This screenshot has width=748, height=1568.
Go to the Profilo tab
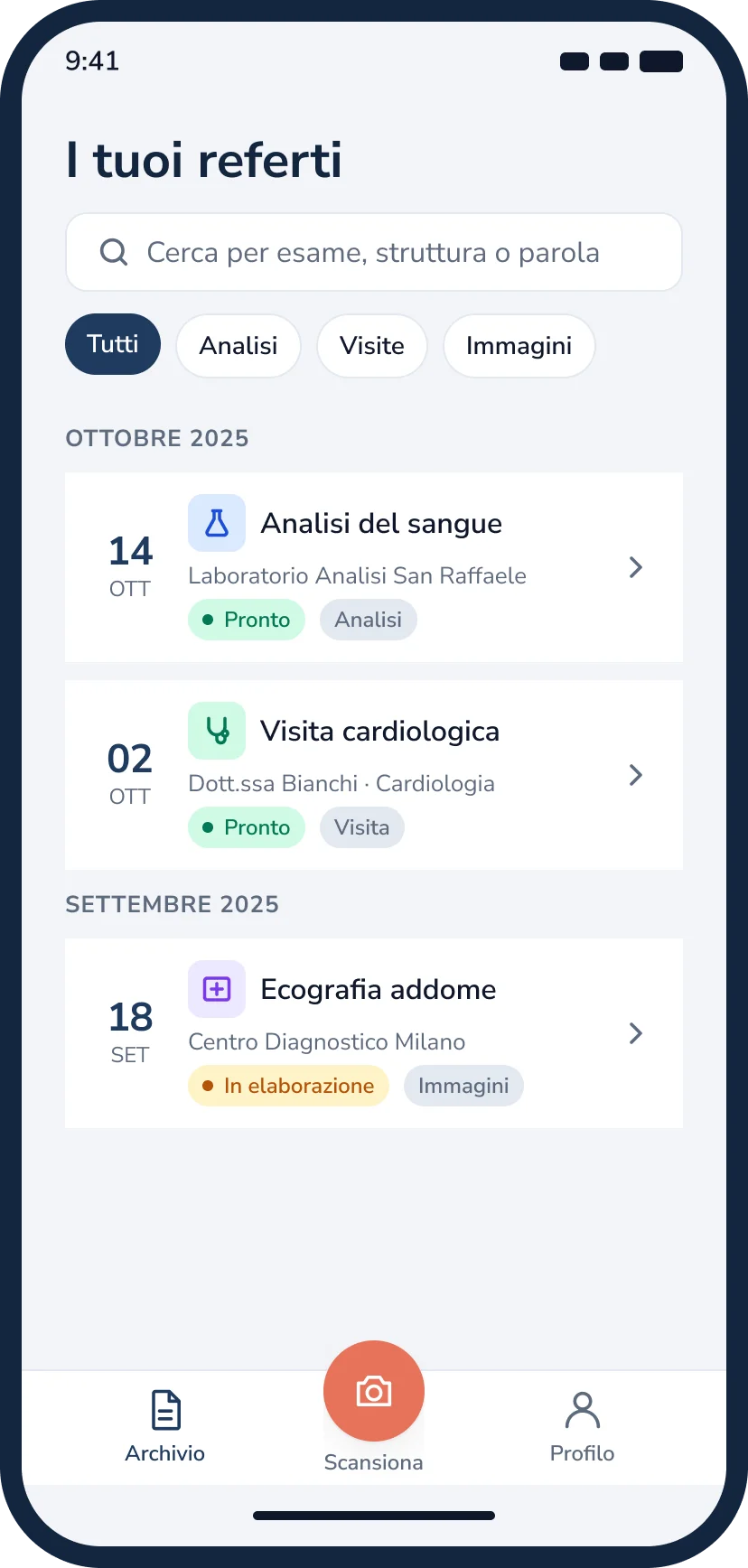583,1427
